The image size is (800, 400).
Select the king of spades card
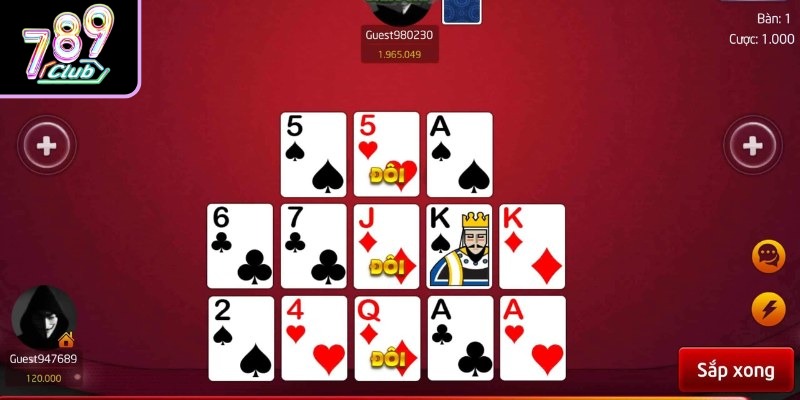click(460, 246)
